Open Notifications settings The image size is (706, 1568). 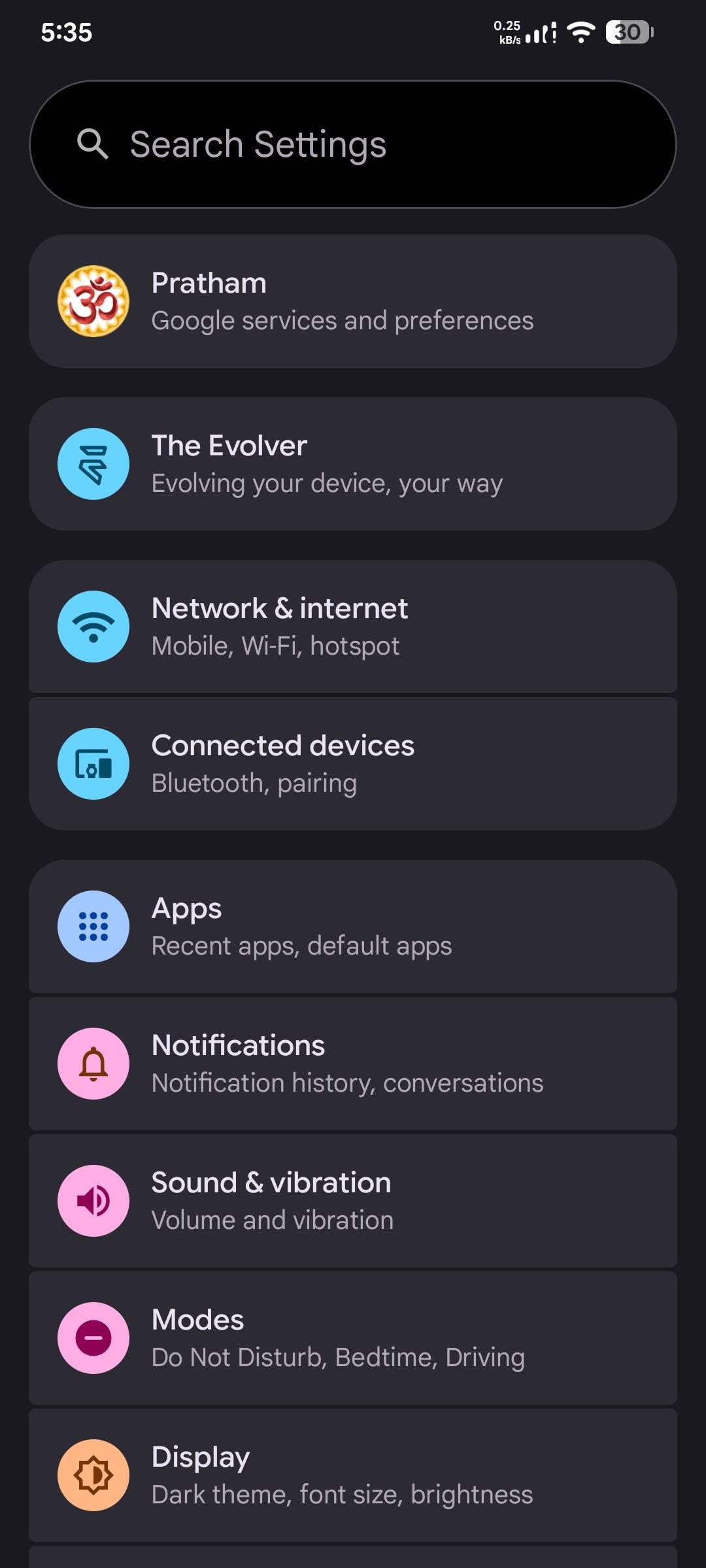[353, 1064]
